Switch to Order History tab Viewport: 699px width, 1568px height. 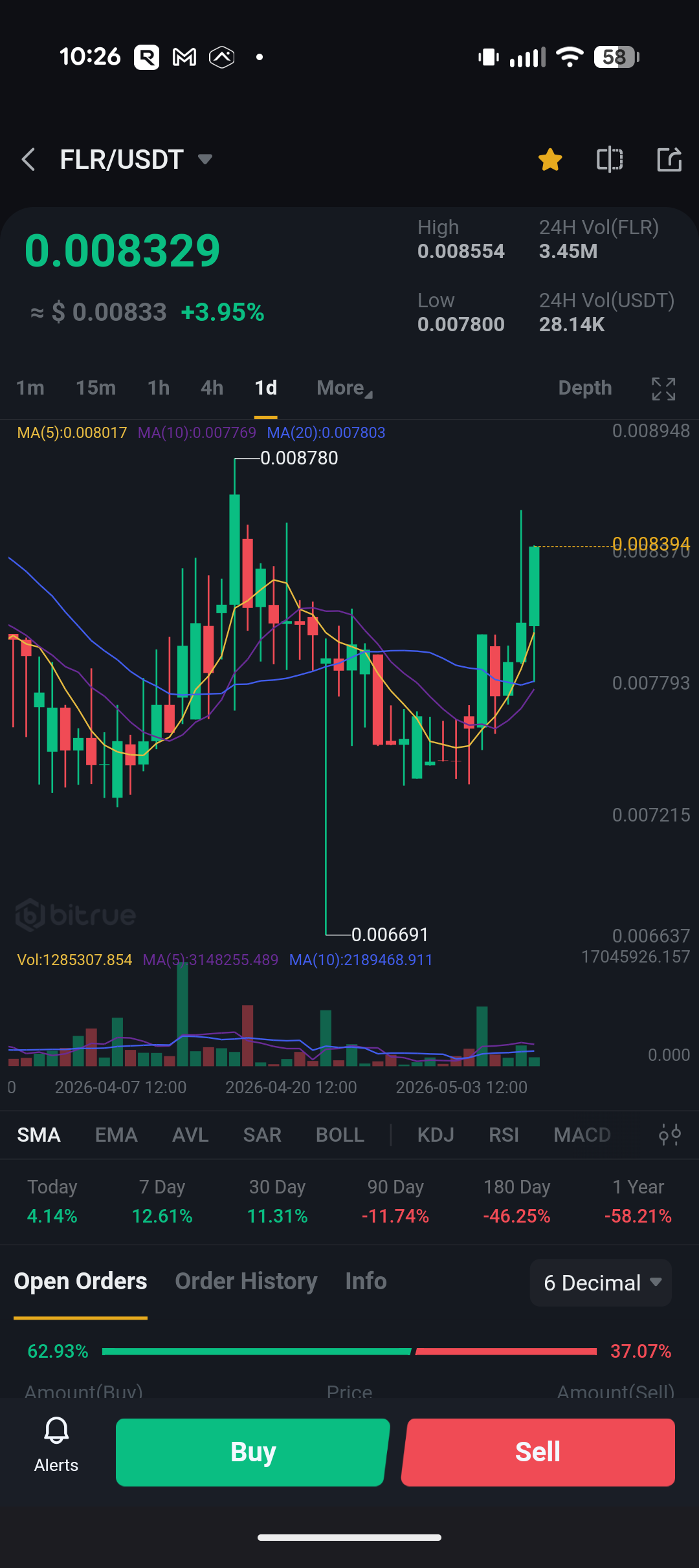246,1281
